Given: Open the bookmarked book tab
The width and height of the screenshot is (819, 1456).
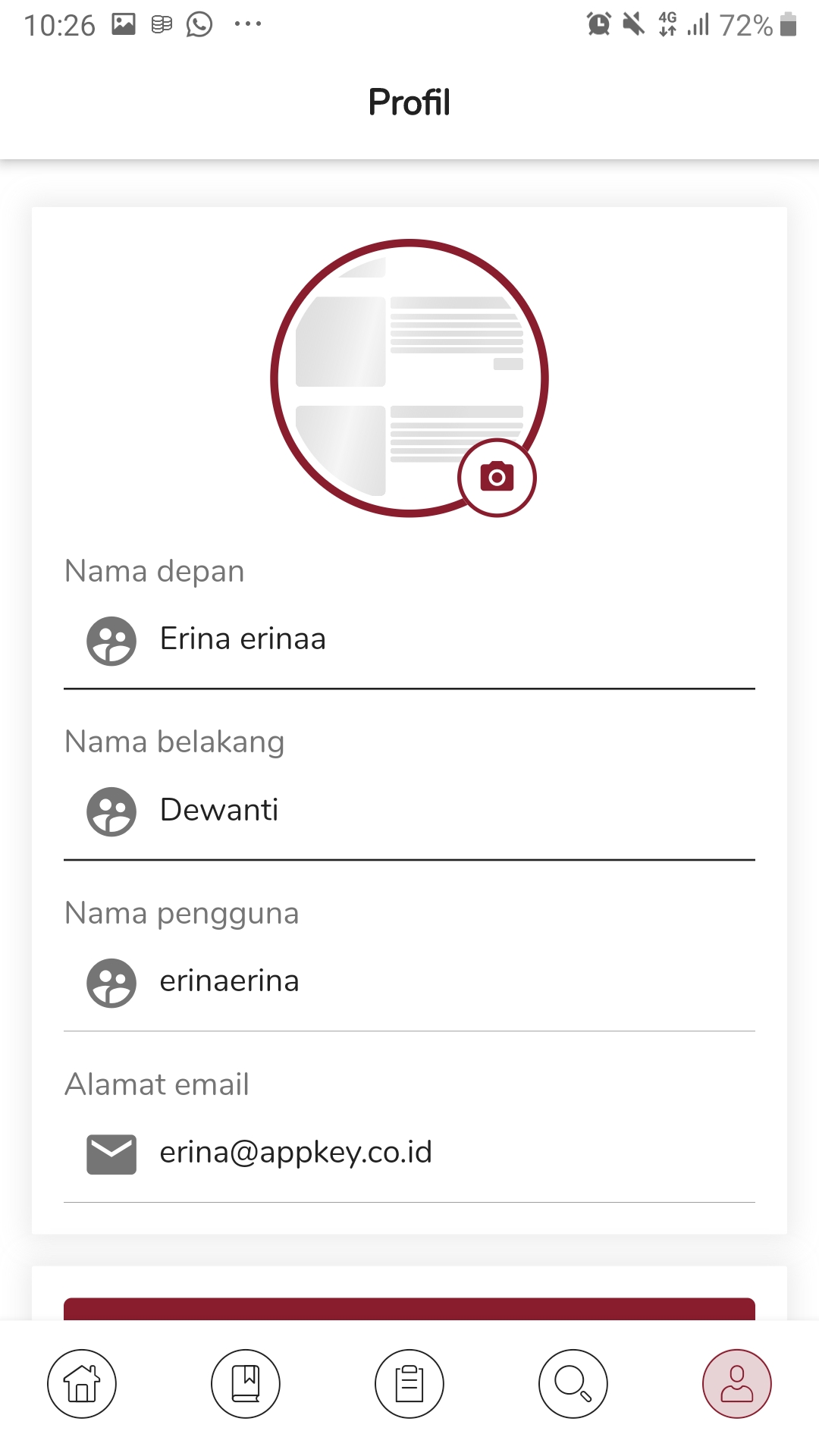Looking at the screenshot, I should point(246,1384).
